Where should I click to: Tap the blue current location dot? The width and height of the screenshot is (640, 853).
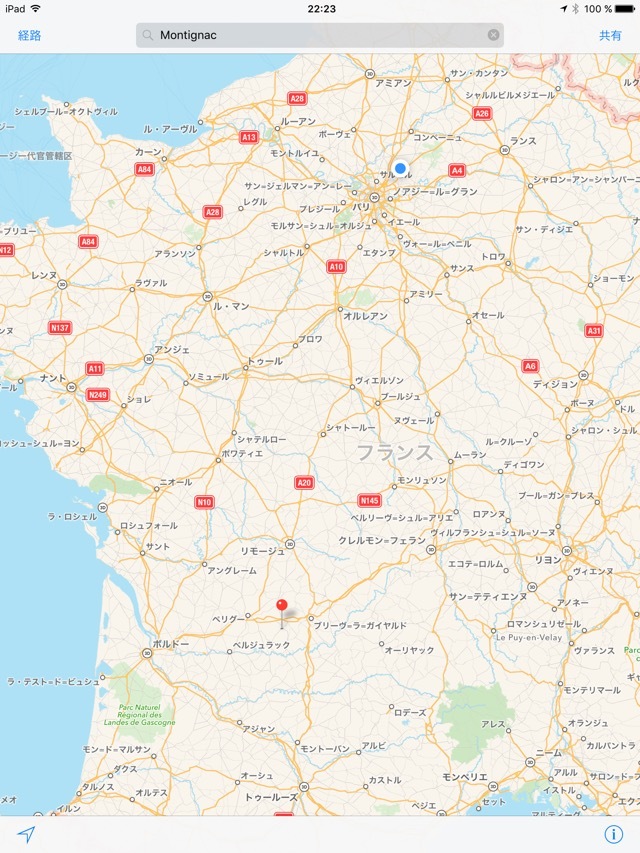coord(400,168)
